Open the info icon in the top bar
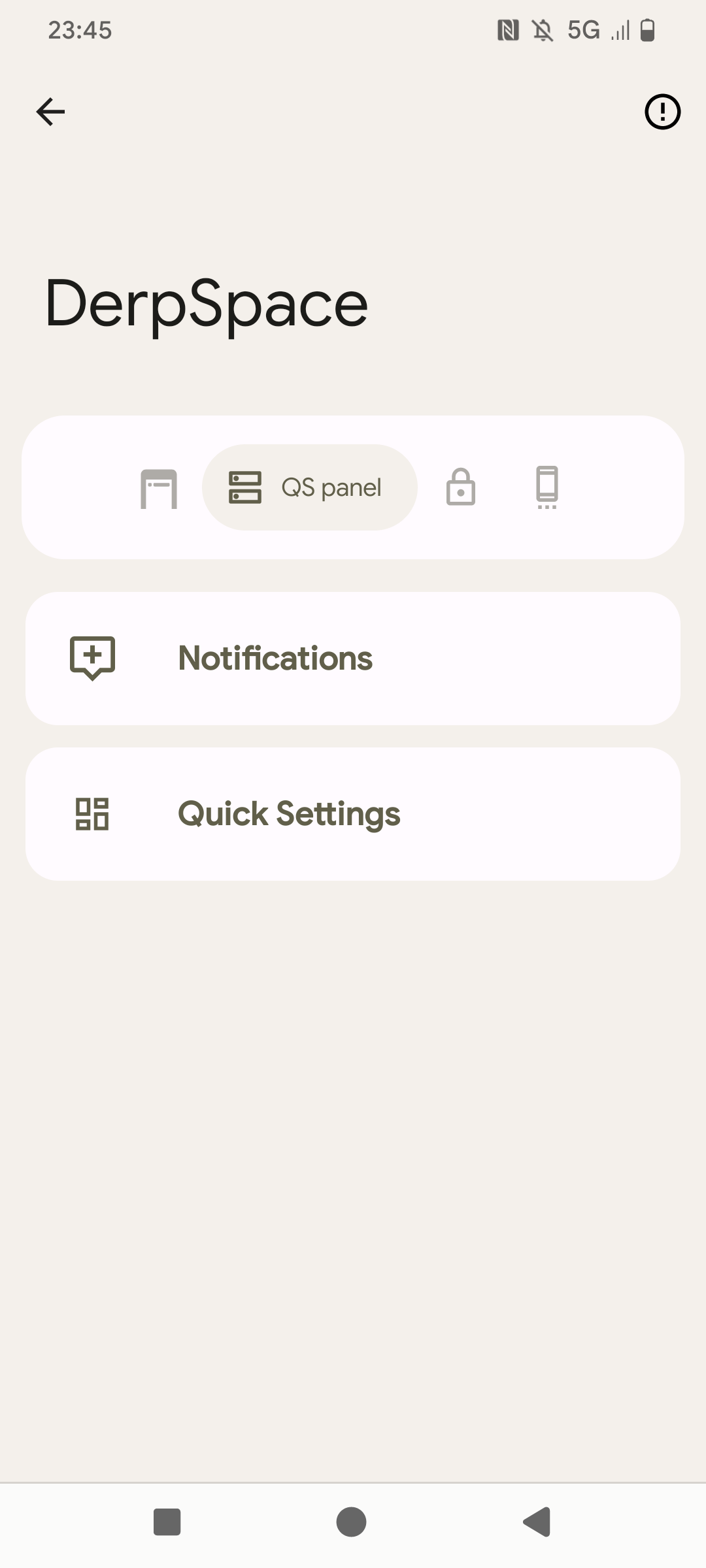The width and height of the screenshot is (706, 1568). [x=662, y=112]
